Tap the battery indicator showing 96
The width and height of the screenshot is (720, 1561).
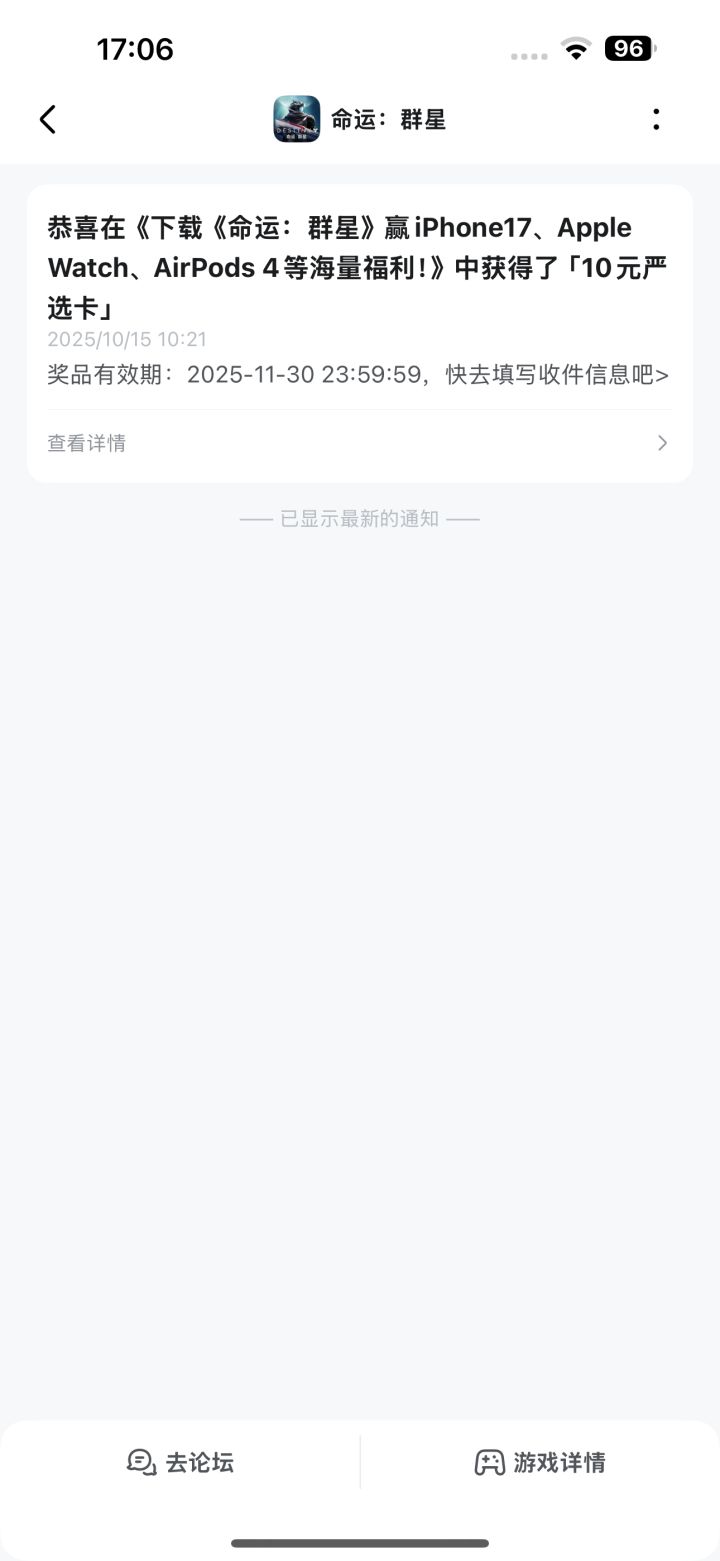tap(630, 47)
